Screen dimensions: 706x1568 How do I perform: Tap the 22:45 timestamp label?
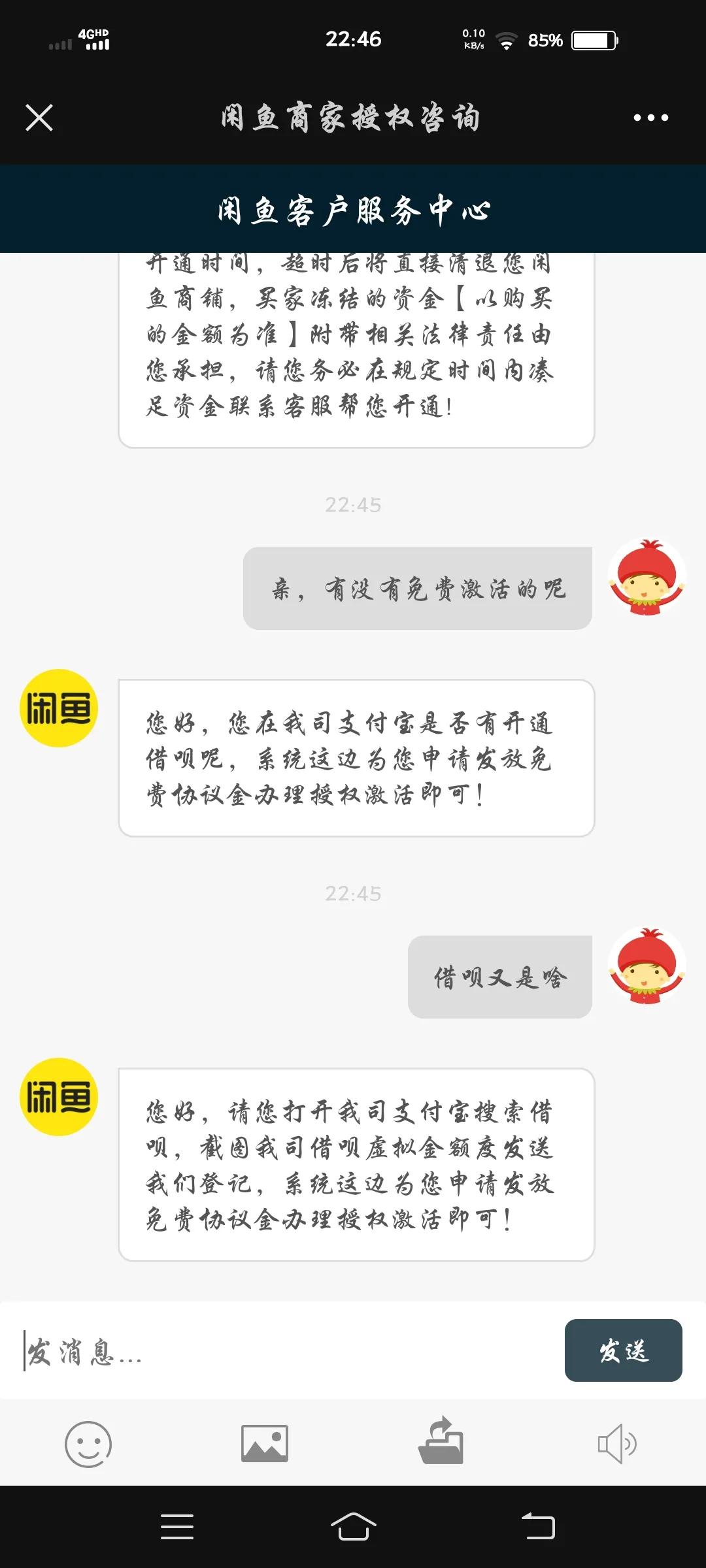tap(353, 504)
